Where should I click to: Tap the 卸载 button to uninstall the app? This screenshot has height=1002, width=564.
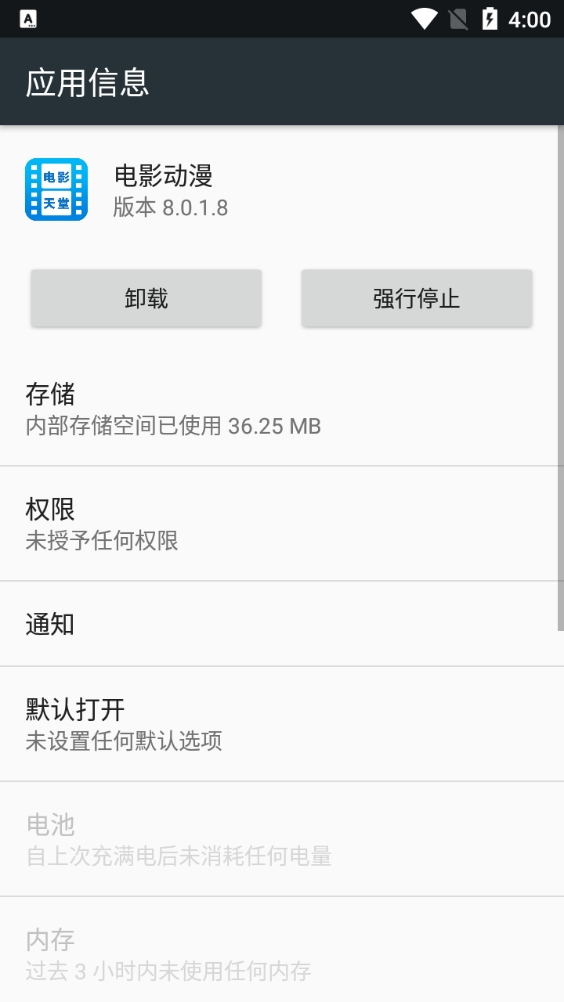point(146,298)
